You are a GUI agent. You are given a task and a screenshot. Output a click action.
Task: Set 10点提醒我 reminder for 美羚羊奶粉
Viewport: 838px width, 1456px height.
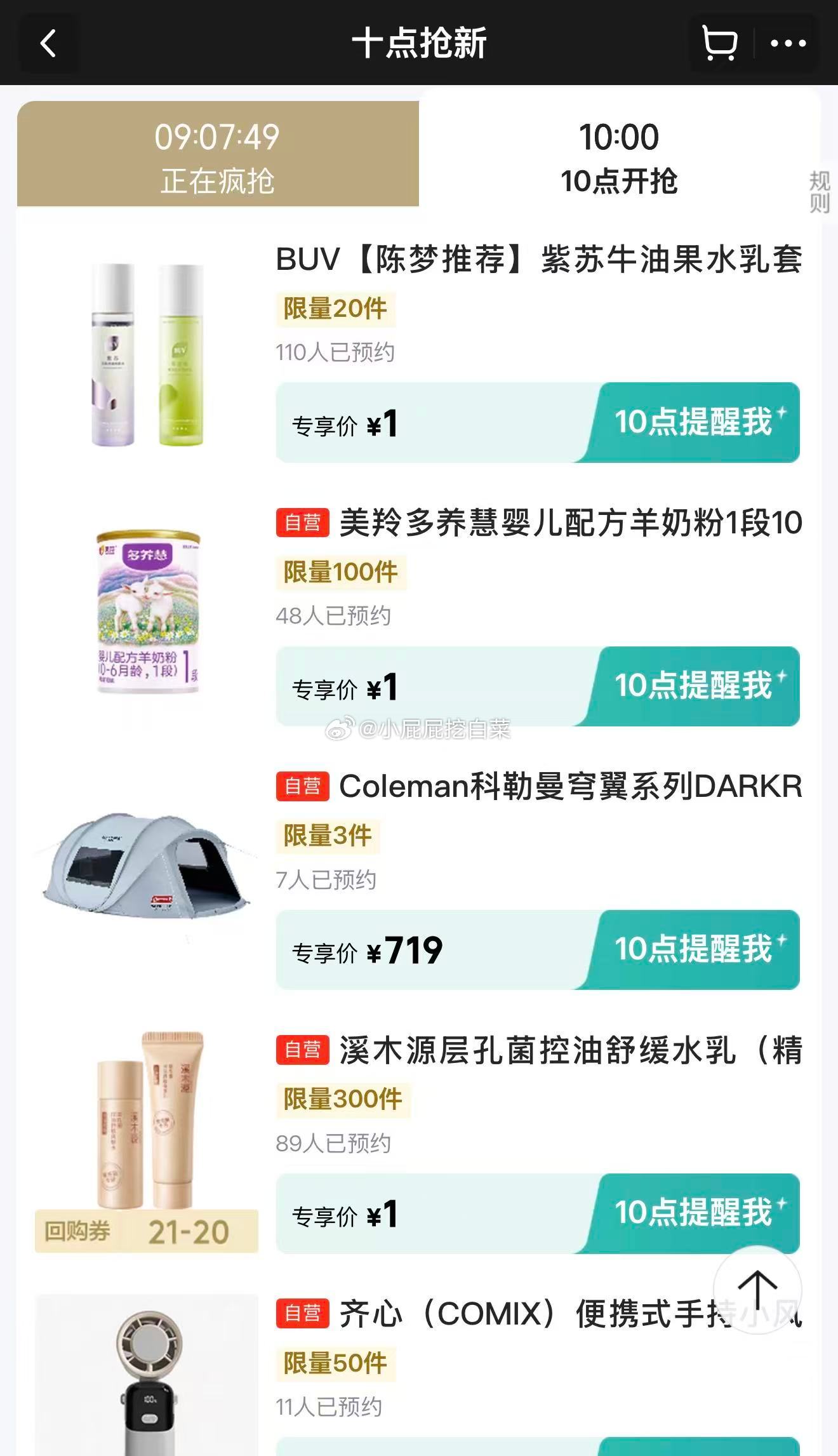693,686
